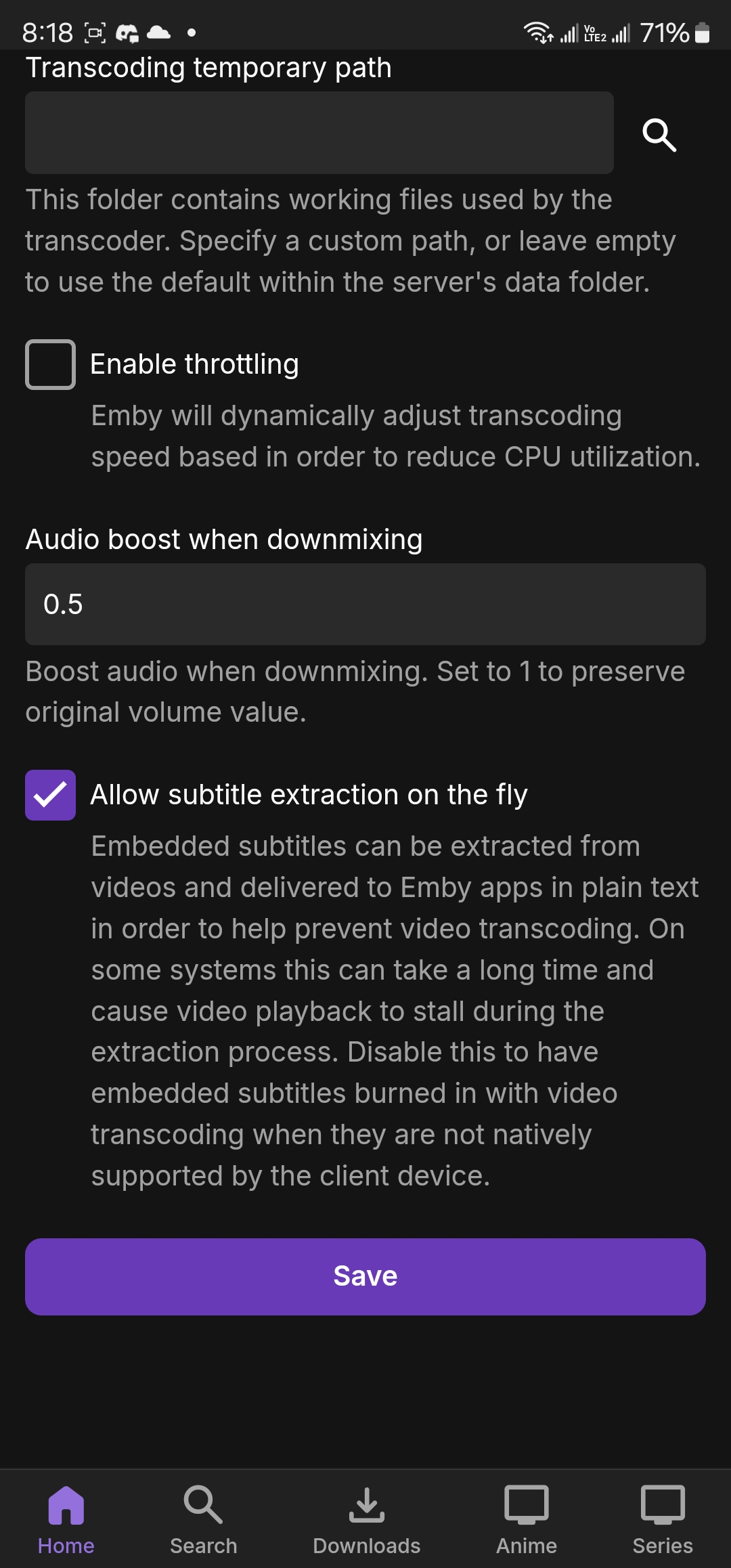731x1568 pixels.
Task: Edit the Audio boost when downmixing value
Action: [365, 604]
